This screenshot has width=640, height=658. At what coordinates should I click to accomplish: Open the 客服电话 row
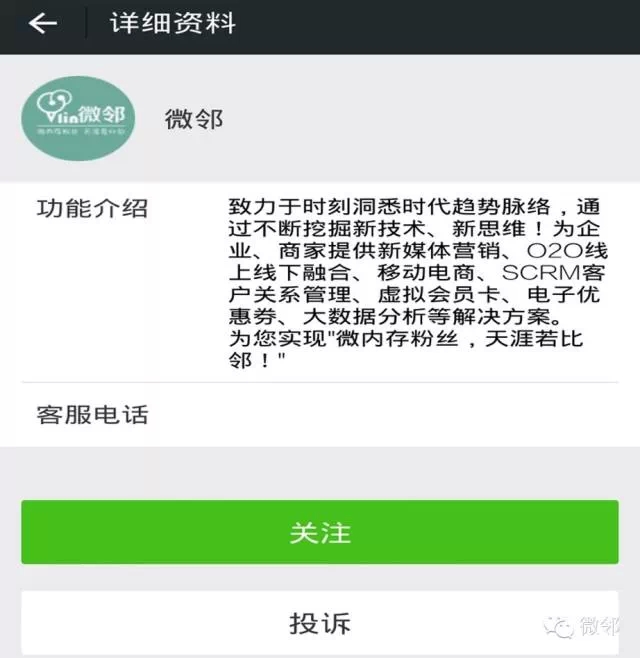coord(320,414)
